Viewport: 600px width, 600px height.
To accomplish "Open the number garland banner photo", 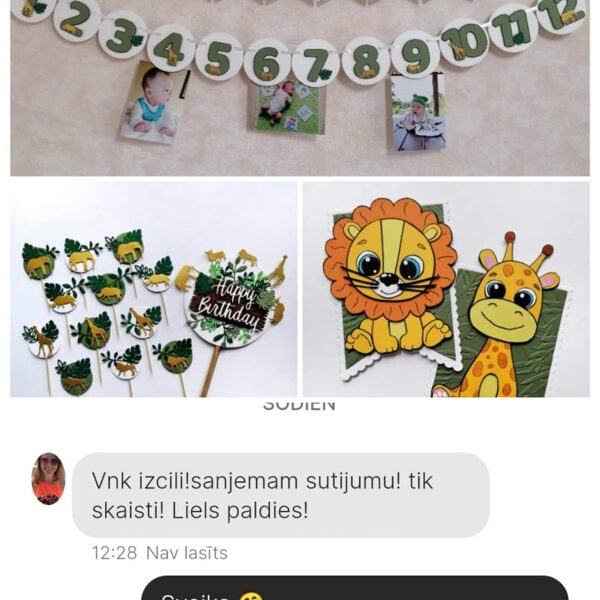I will point(300,88).
